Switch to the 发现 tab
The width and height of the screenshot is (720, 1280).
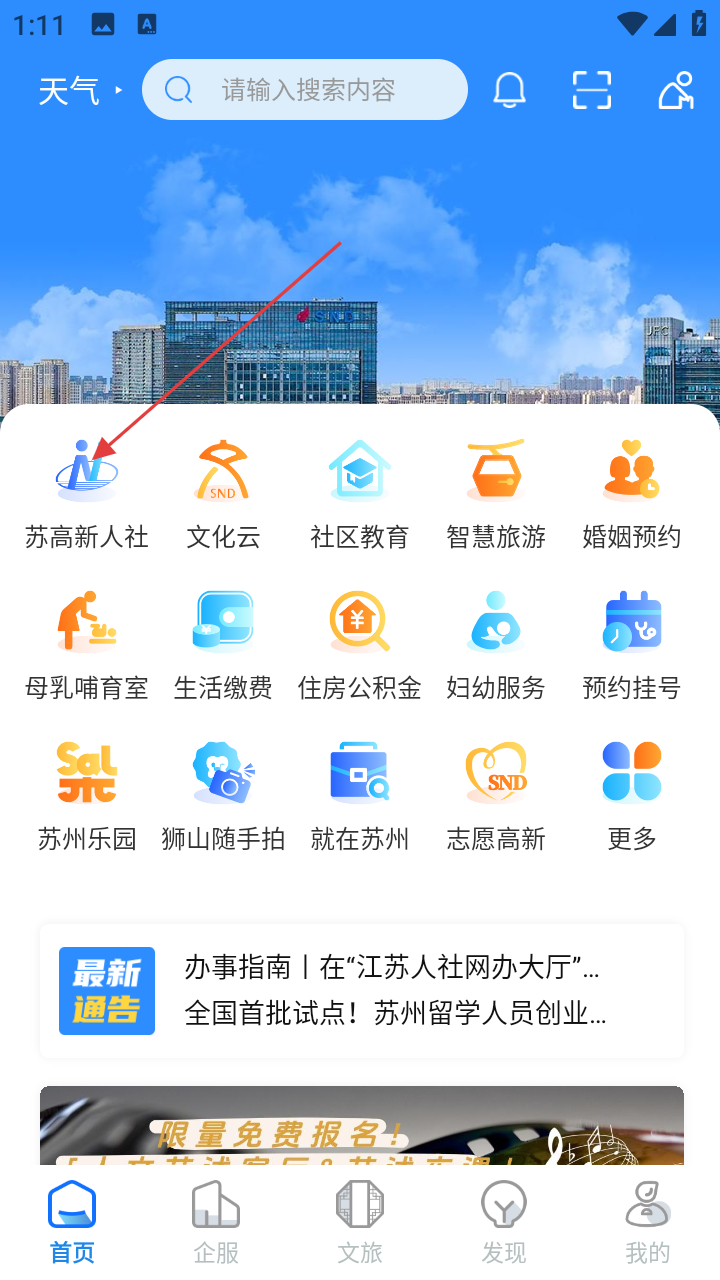tap(504, 1220)
